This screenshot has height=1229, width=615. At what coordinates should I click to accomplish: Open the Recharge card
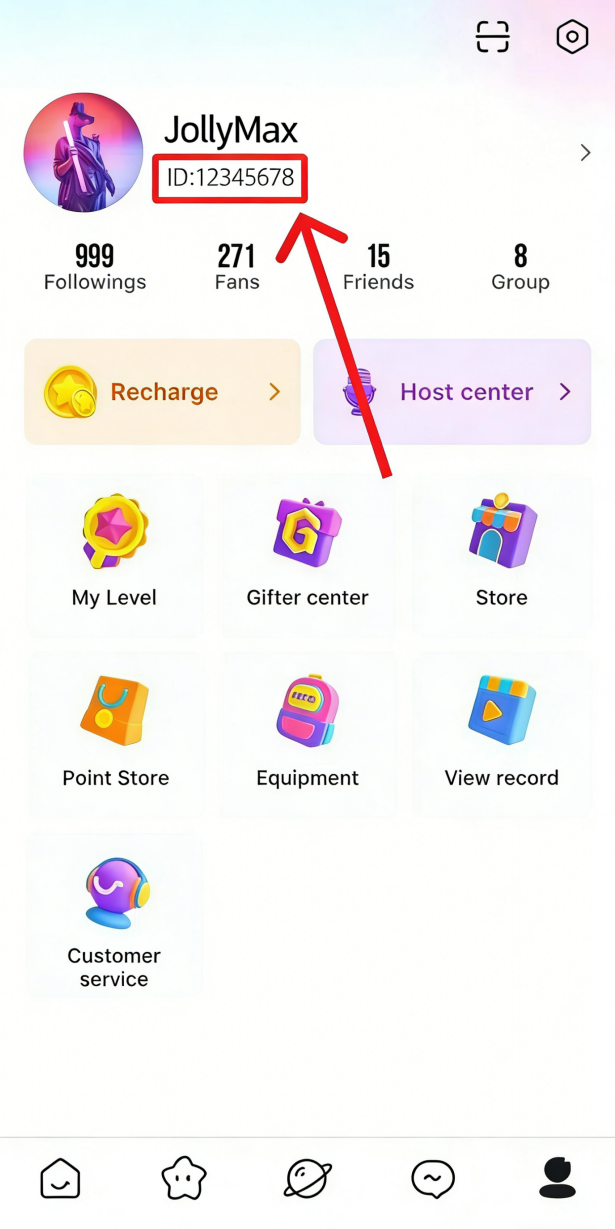[162, 392]
